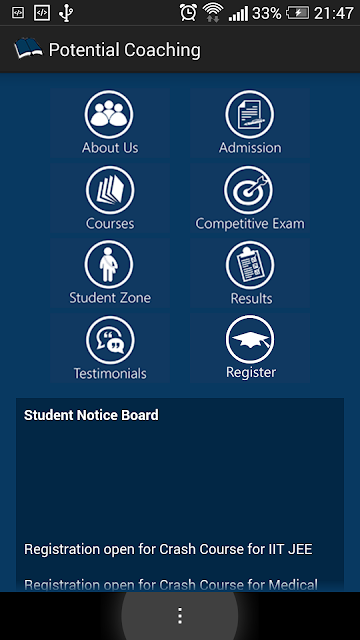This screenshot has width=360, height=640.
Task: Select Competitive Exam
Action: tap(250, 198)
